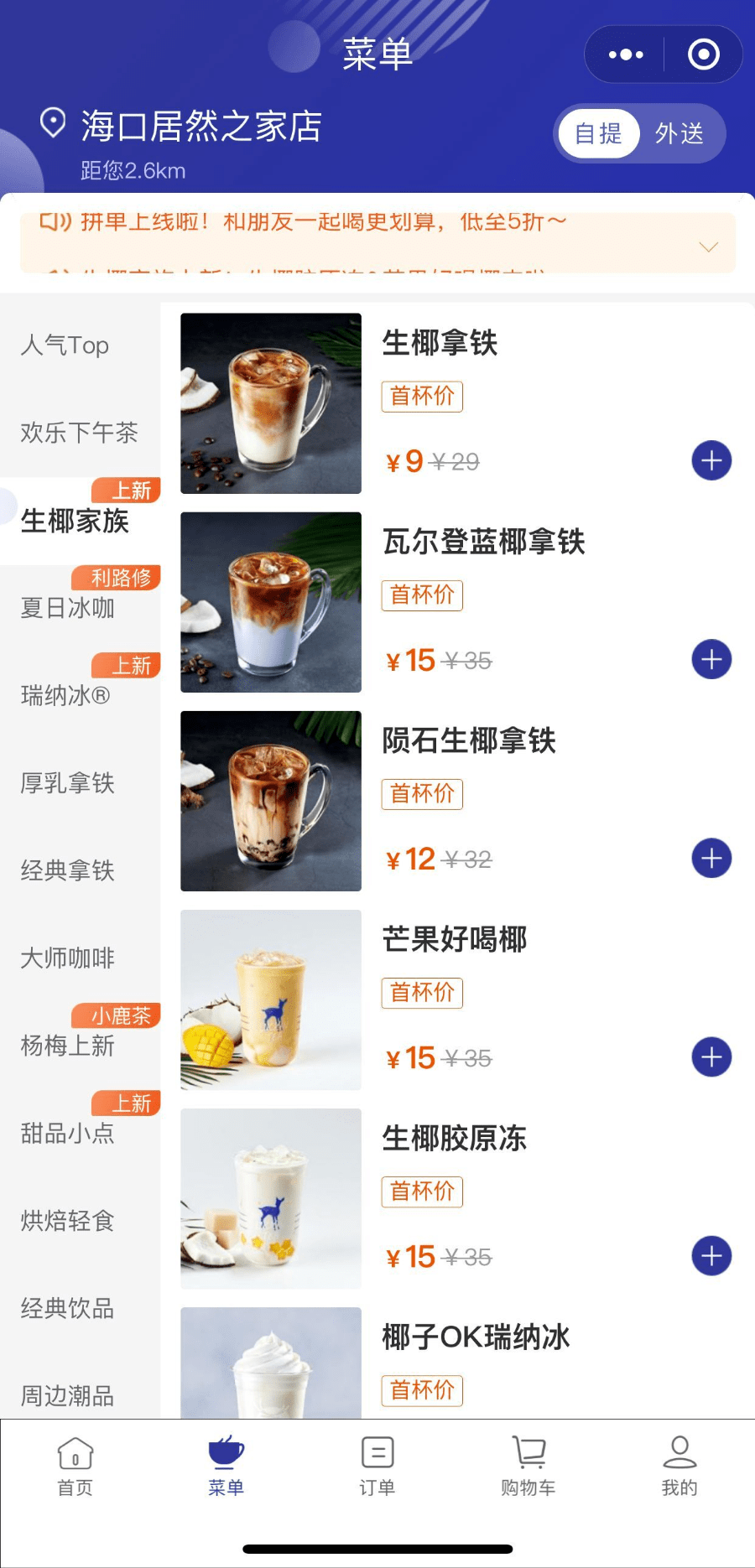The height and width of the screenshot is (1568, 755).
Task: Add 陨石生椰拿铁 to the cart
Action: 711,858
